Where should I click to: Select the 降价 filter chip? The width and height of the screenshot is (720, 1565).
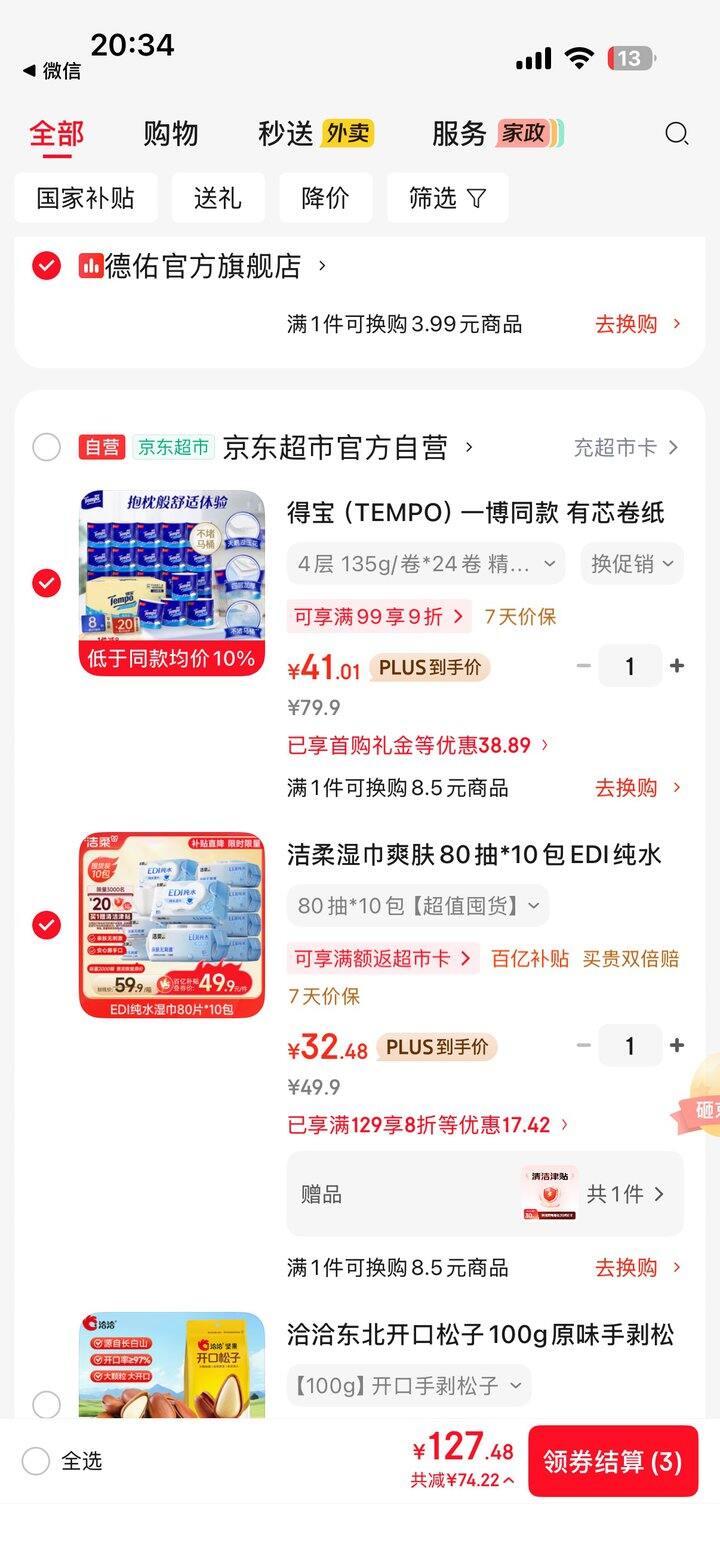325,198
